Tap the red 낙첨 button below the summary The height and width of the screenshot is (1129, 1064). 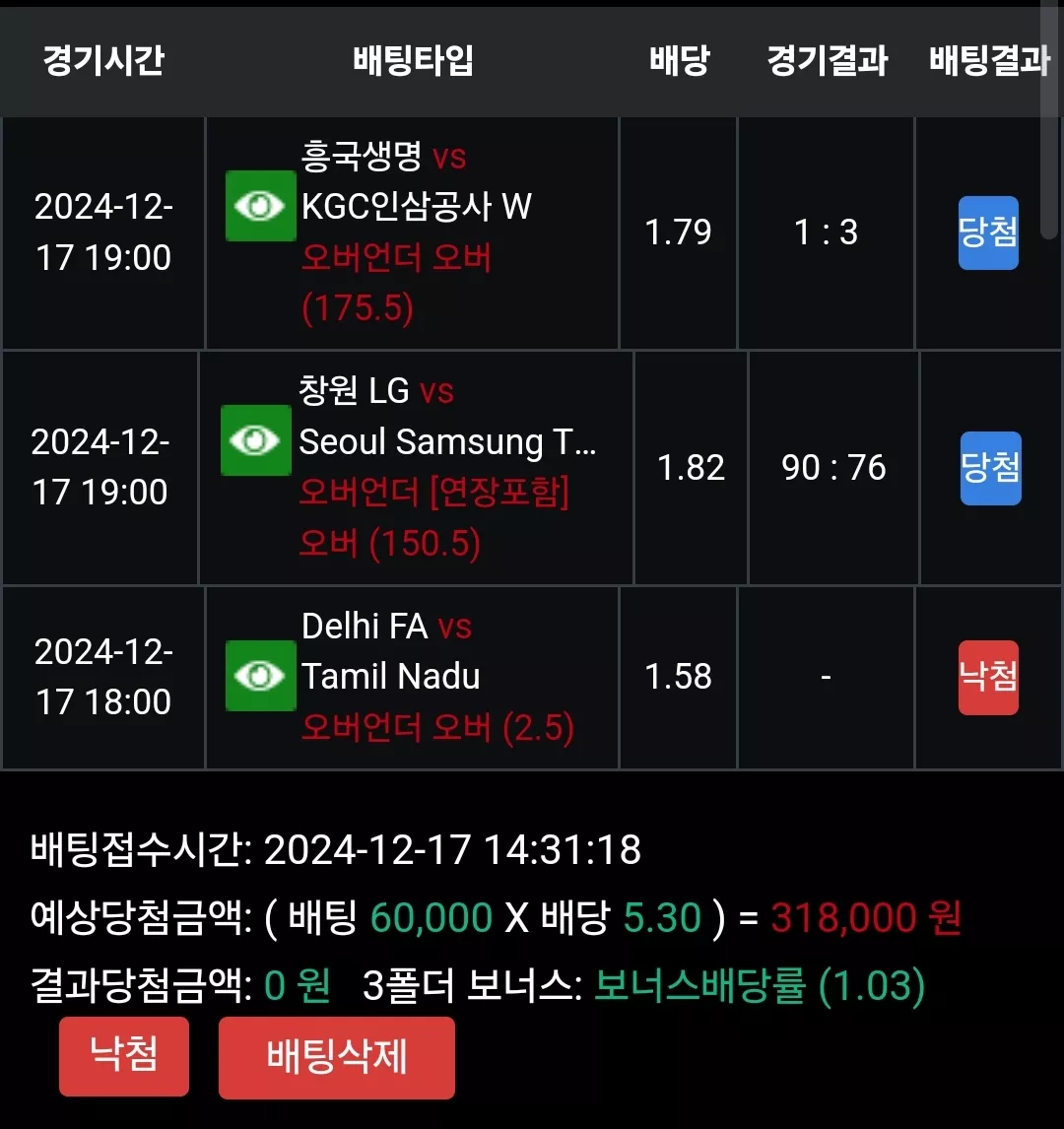[x=124, y=1055]
